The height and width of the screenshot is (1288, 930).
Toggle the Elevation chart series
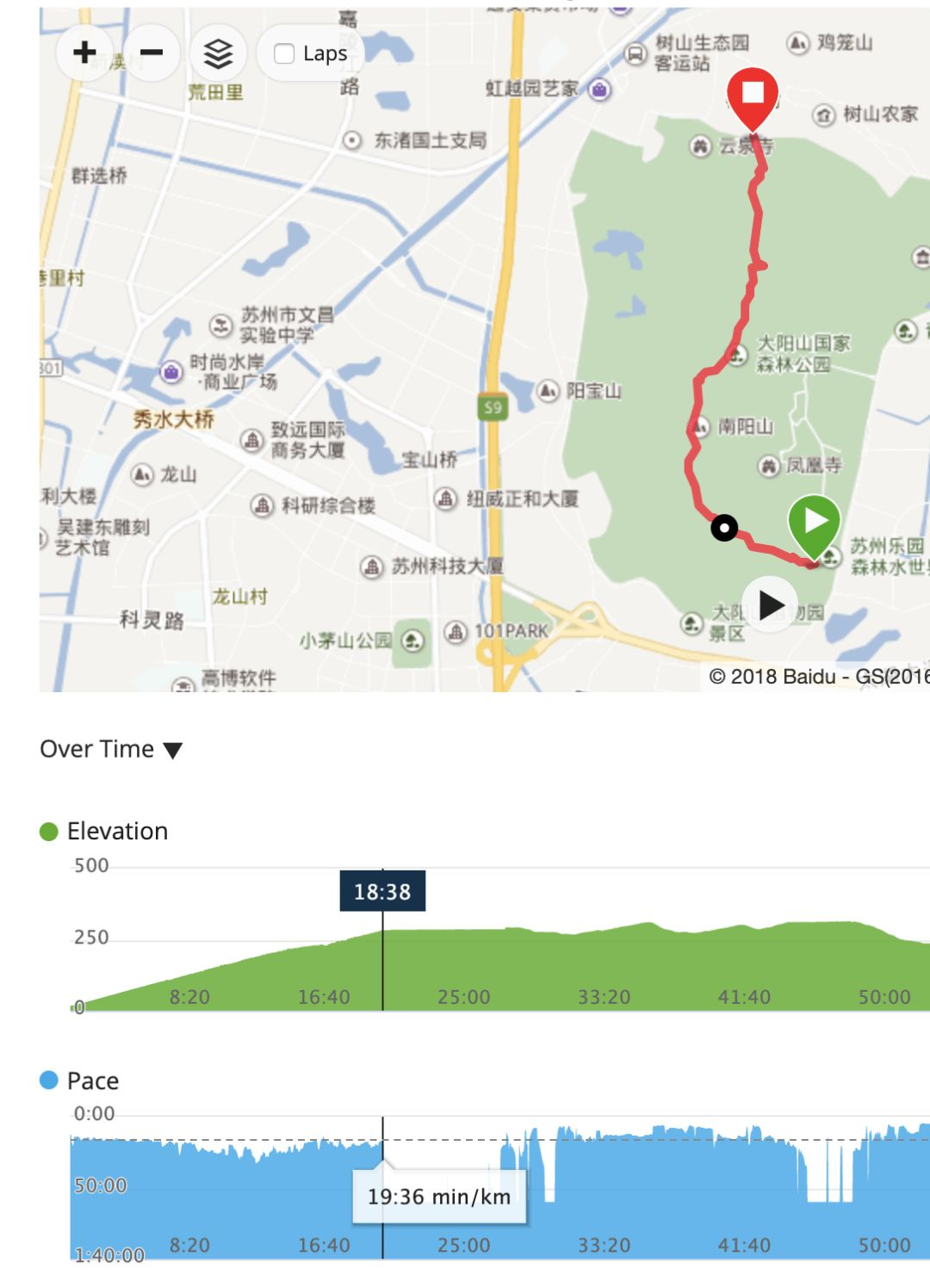[x=103, y=831]
